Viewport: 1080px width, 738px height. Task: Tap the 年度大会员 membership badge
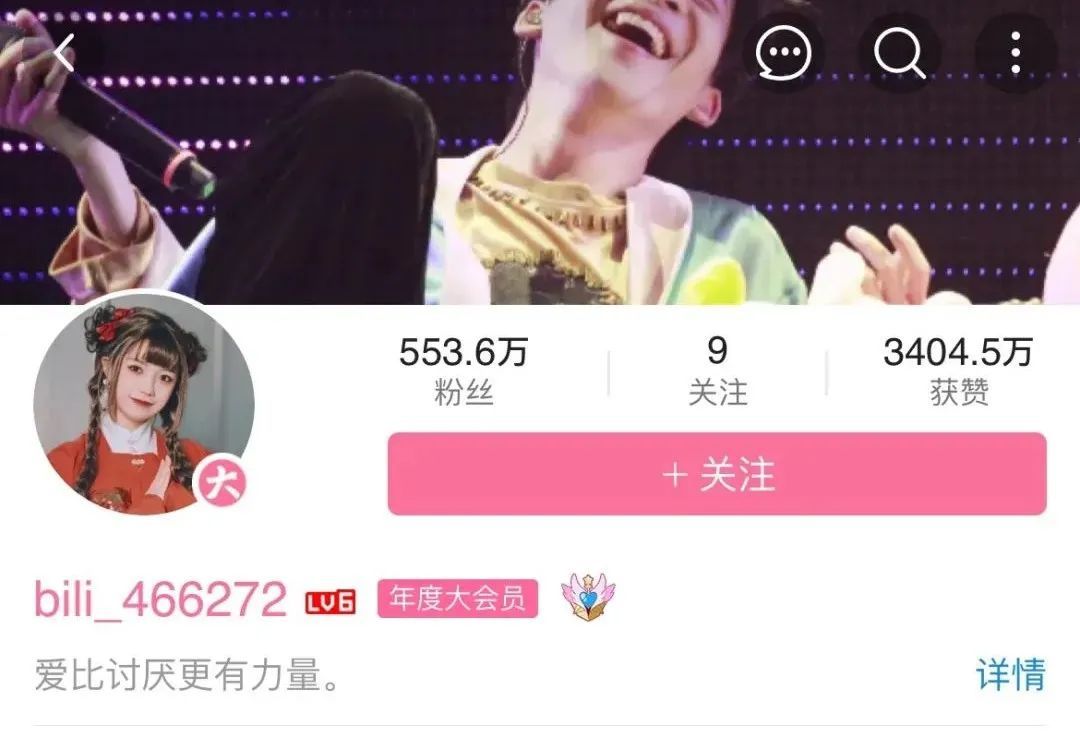click(x=457, y=598)
